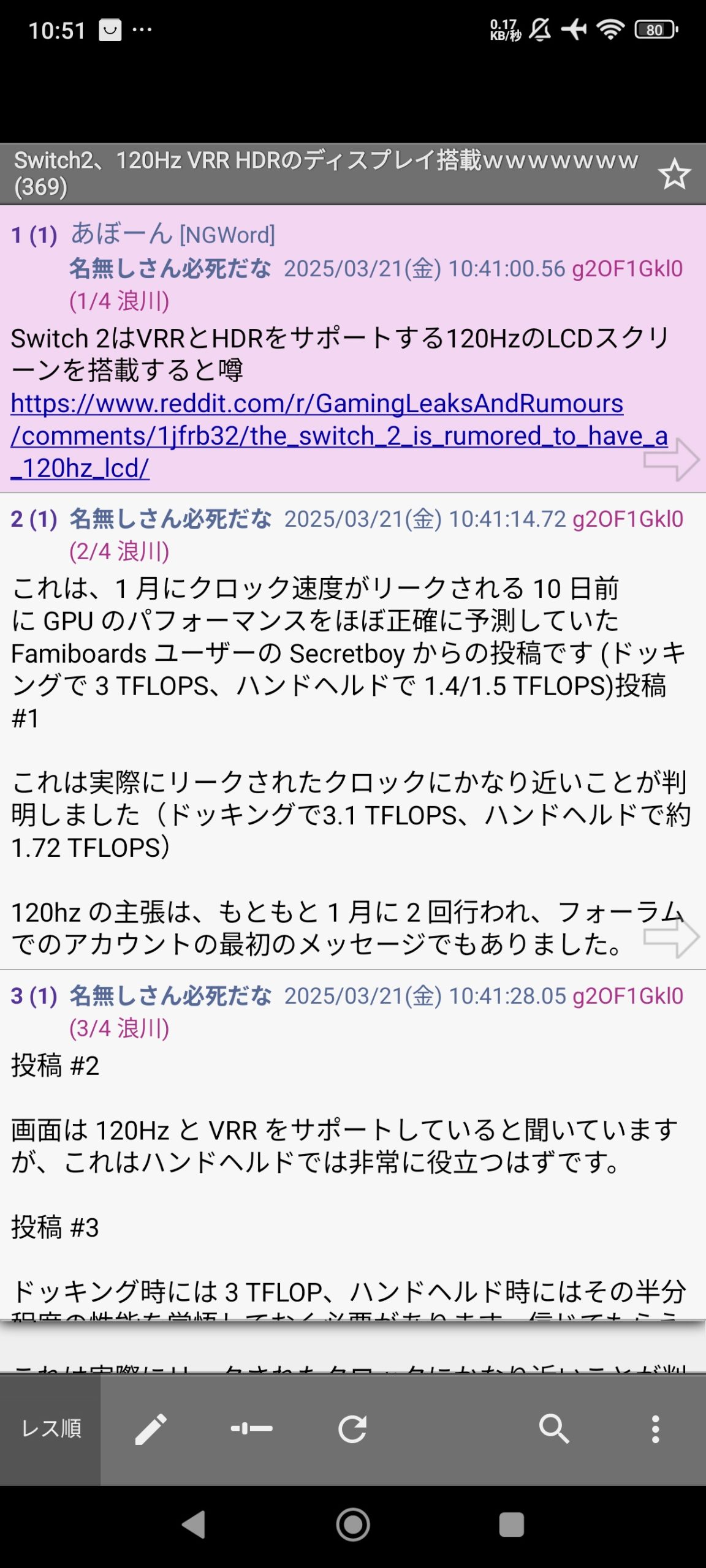Tap the レス順 sort button
706x1568 pixels.
tap(51, 1429)
